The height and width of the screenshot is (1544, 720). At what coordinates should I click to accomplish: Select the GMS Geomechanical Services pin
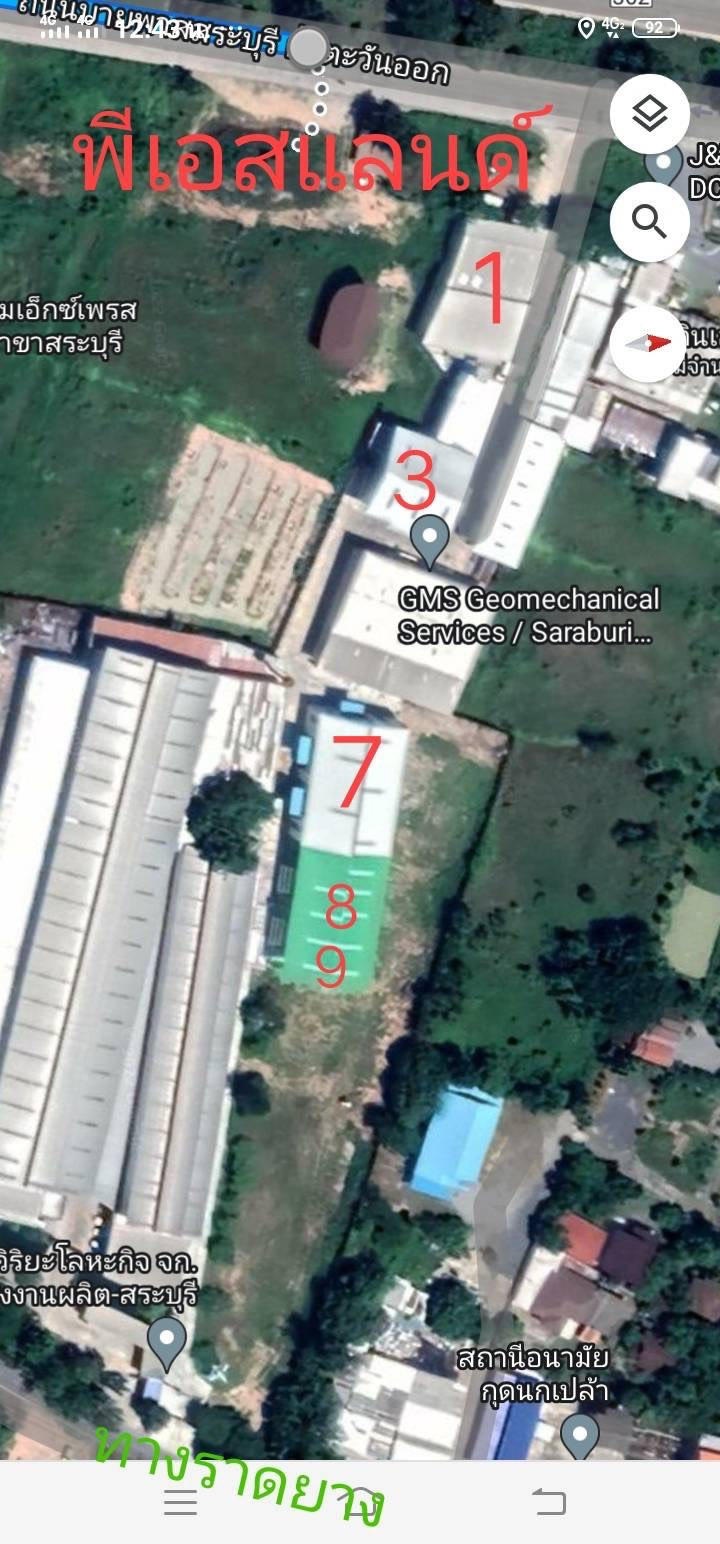click(430, 541)
